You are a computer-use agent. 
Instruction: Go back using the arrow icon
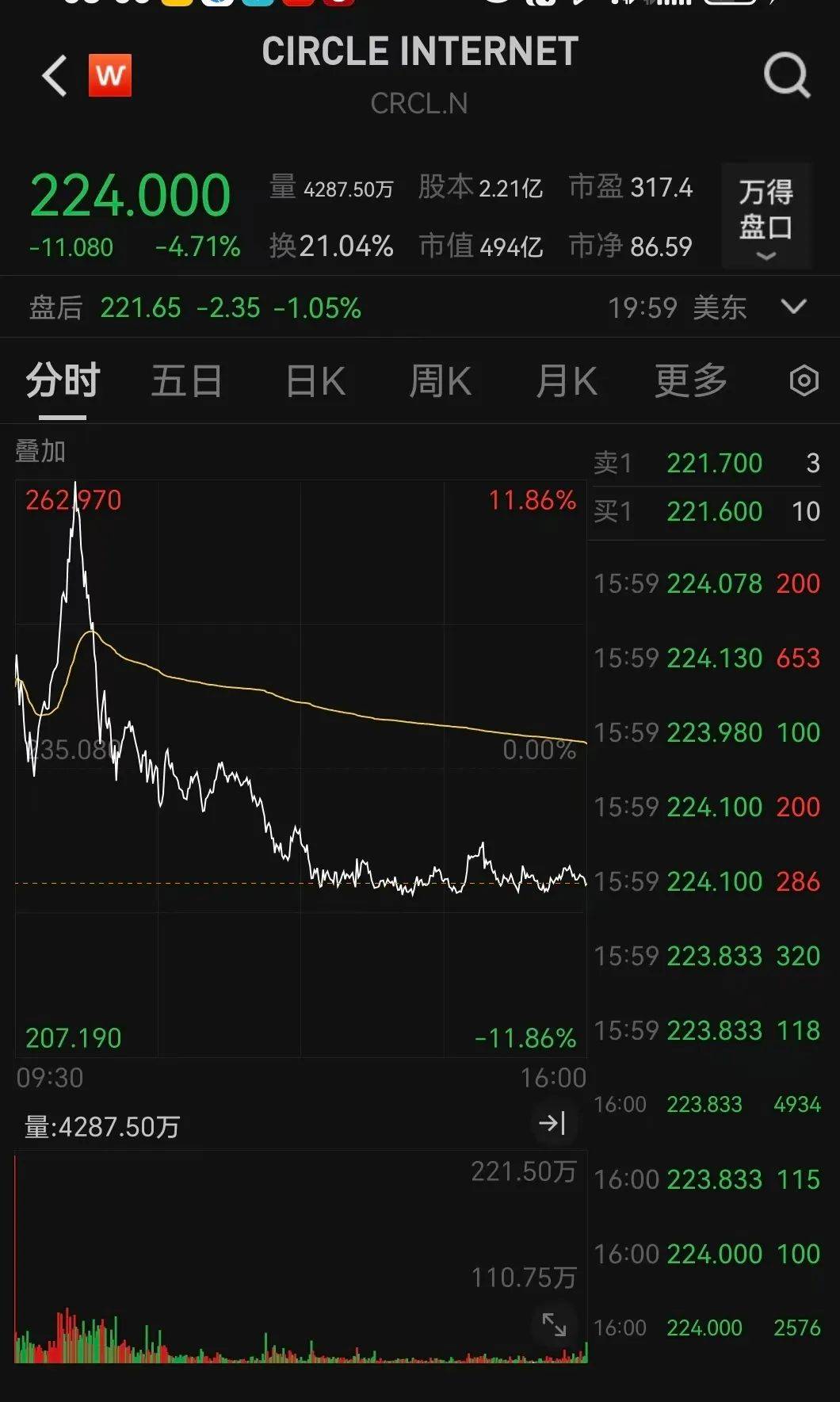54,76
